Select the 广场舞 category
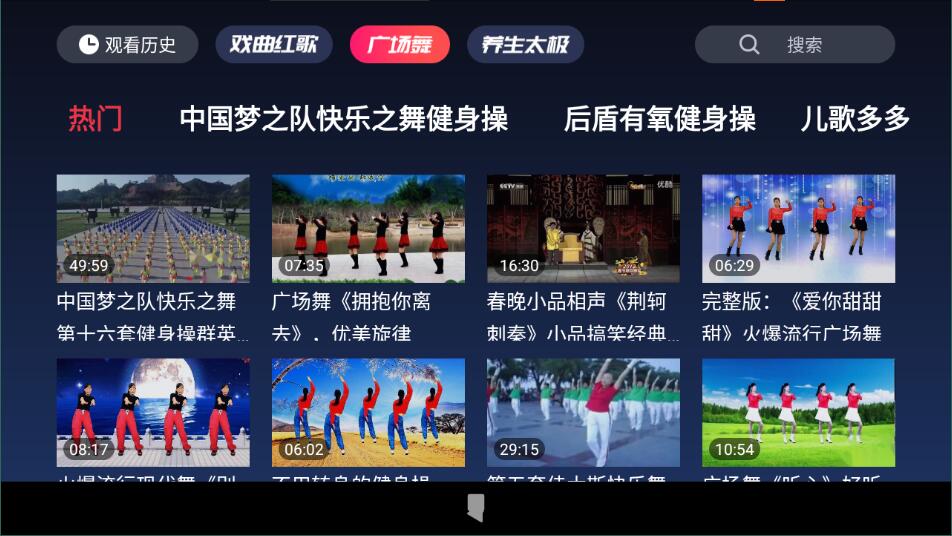The image size is (952, 536). coord(399,45)
